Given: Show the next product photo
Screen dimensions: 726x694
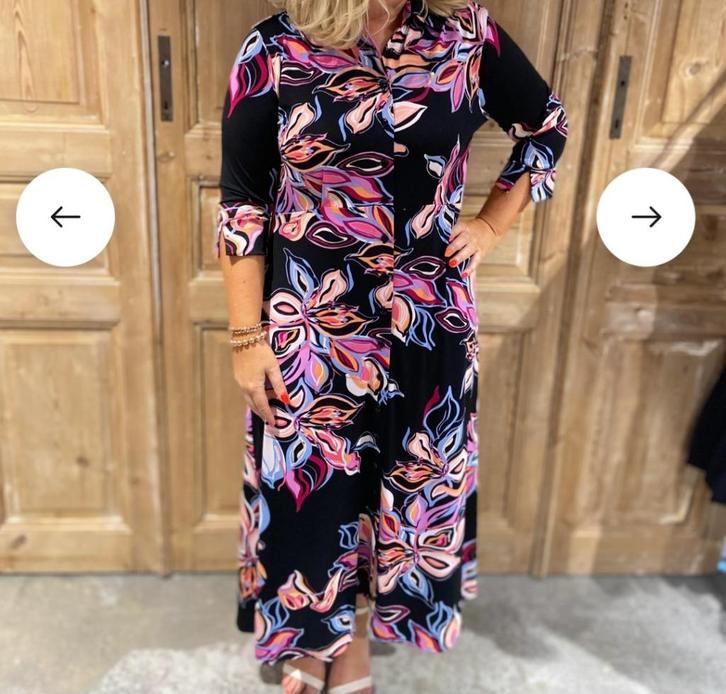Looking at the screenshot, I should [x=646, y=217].
